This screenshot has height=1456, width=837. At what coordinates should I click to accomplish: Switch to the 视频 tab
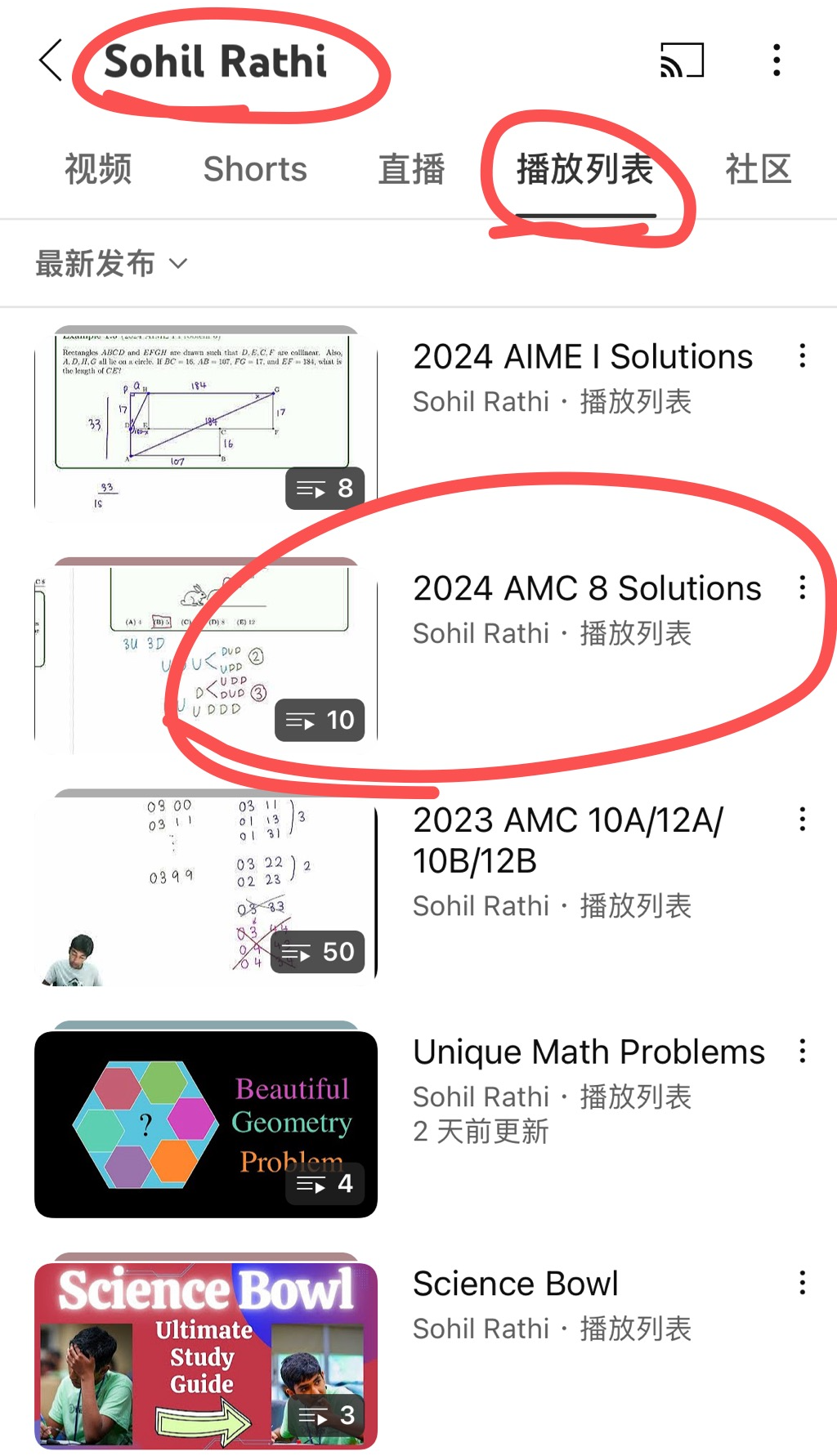tap(98, 170)
